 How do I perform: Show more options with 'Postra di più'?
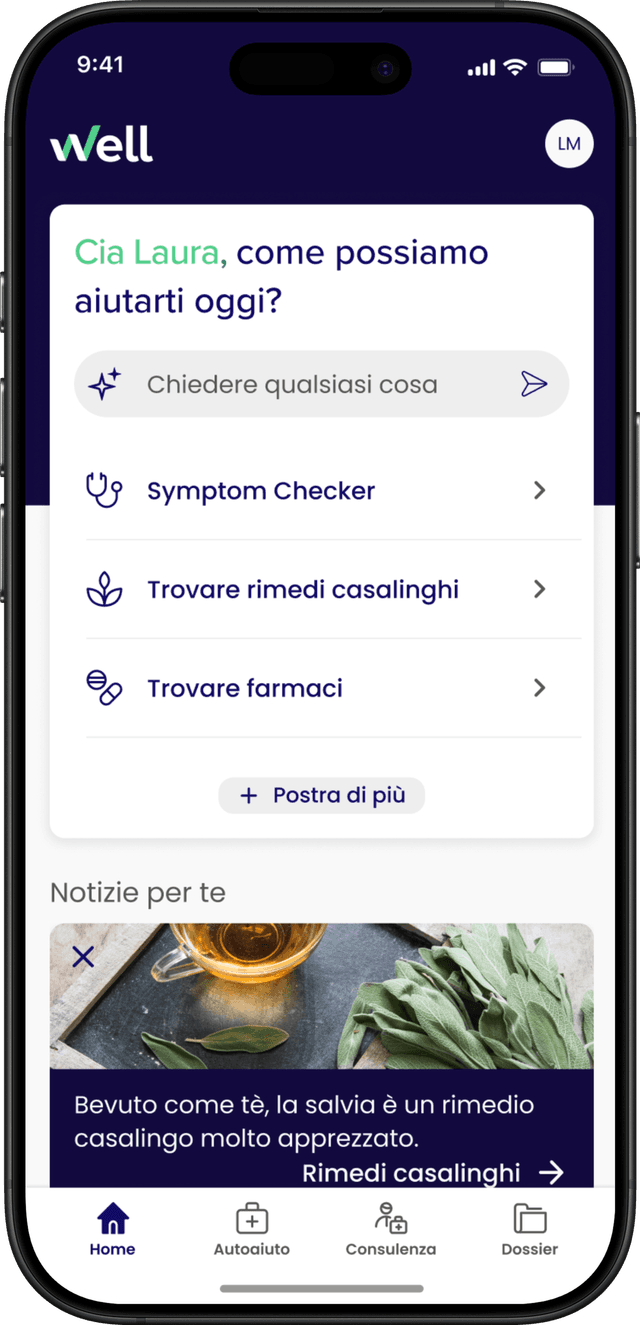[322, 796]
